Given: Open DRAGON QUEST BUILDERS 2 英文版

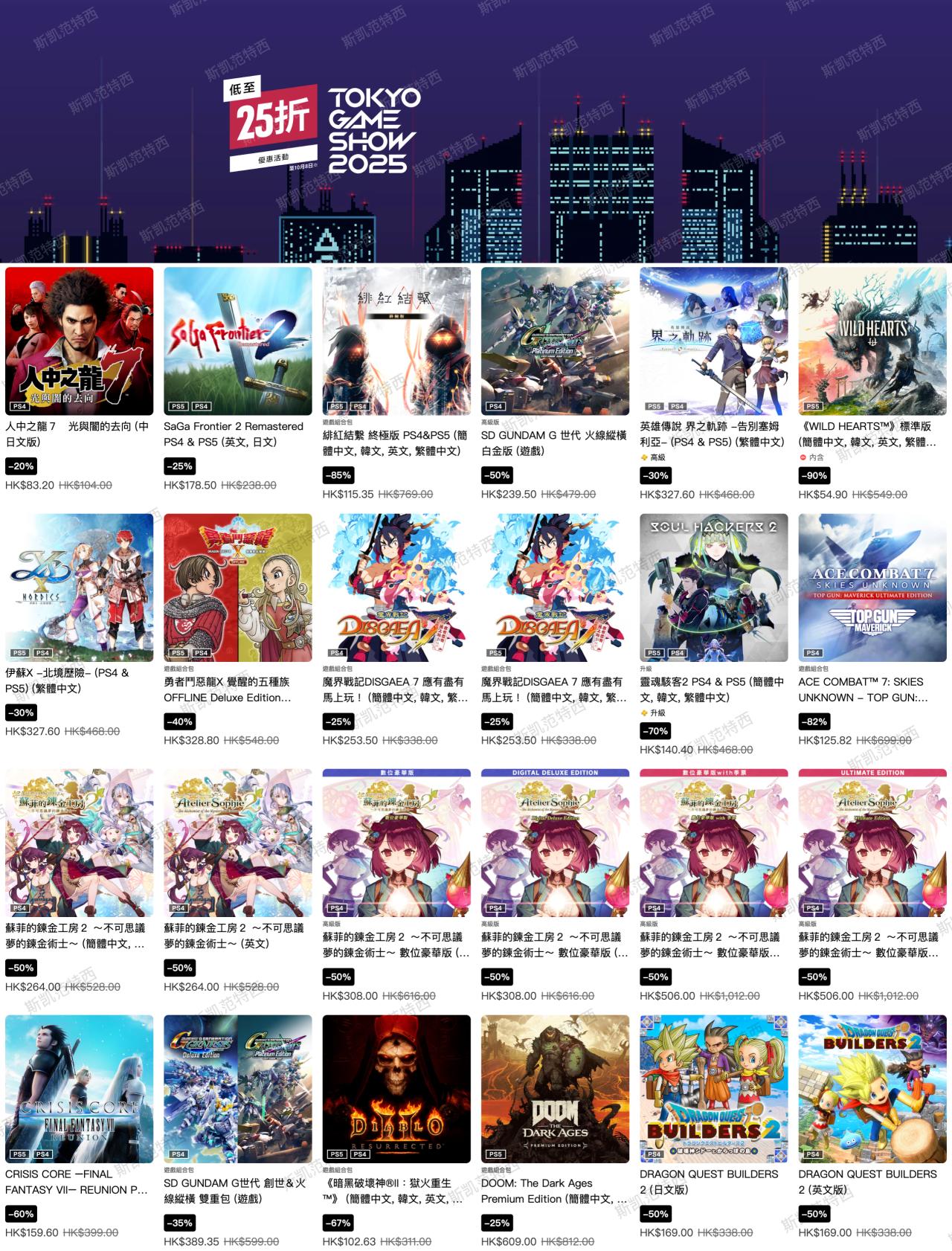Looking at the screenshot, I should (x=872, y=1088).
